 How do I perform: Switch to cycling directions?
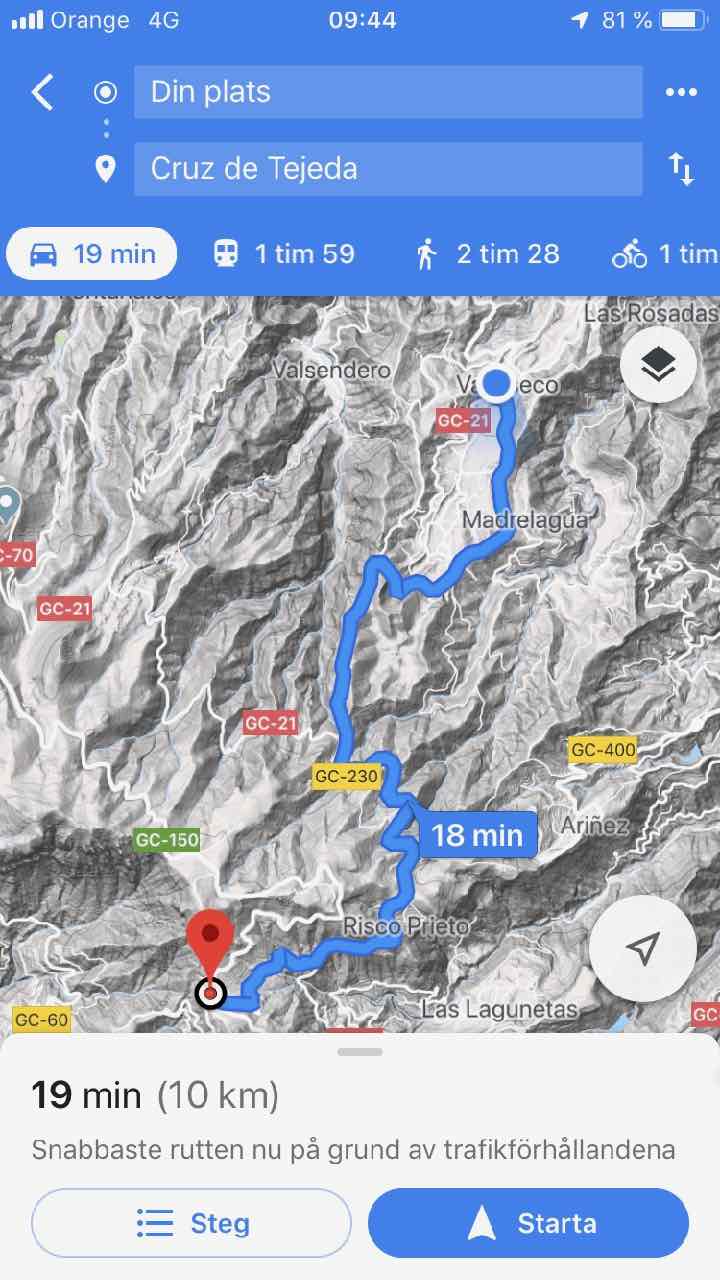click(664, 254)
